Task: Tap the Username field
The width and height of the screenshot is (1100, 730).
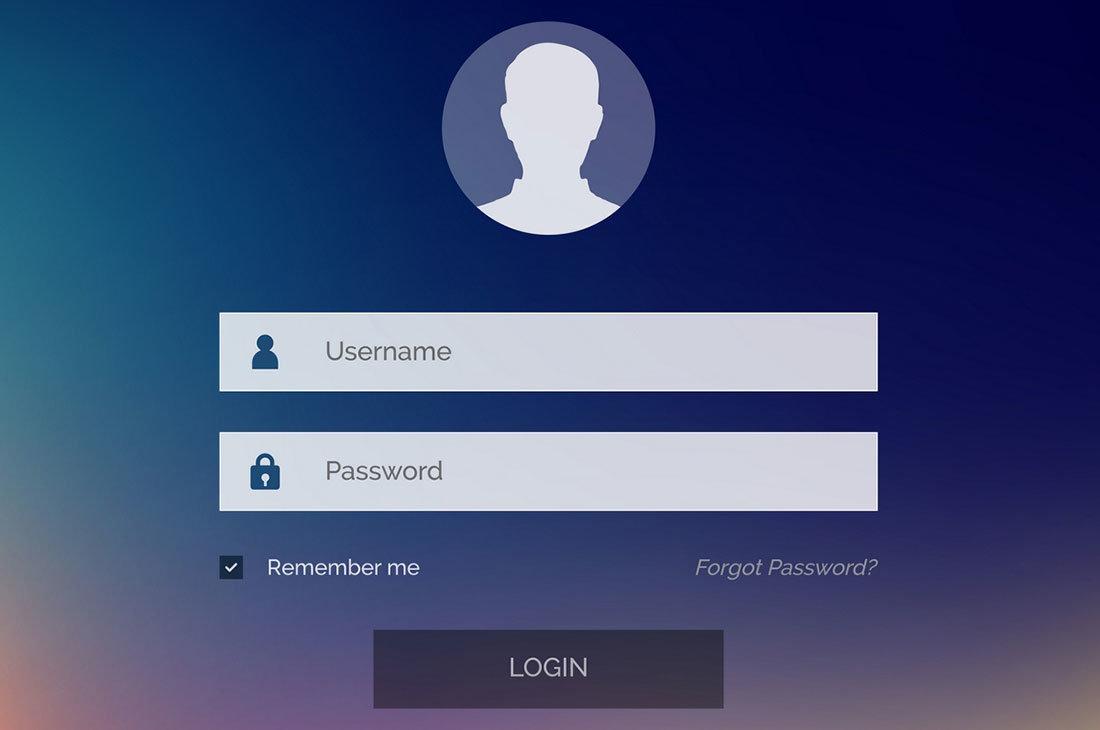Action: pyautogui.click(x=548, y=352)
